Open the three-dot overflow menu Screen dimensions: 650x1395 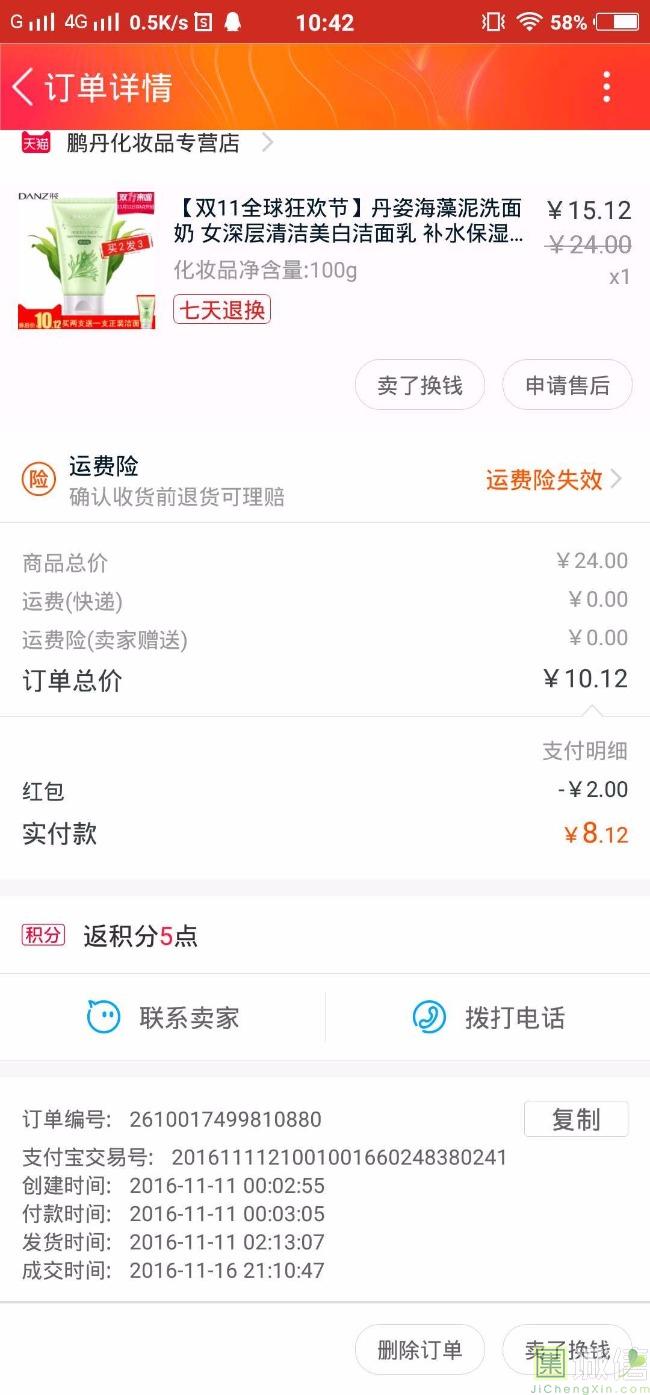606,87
